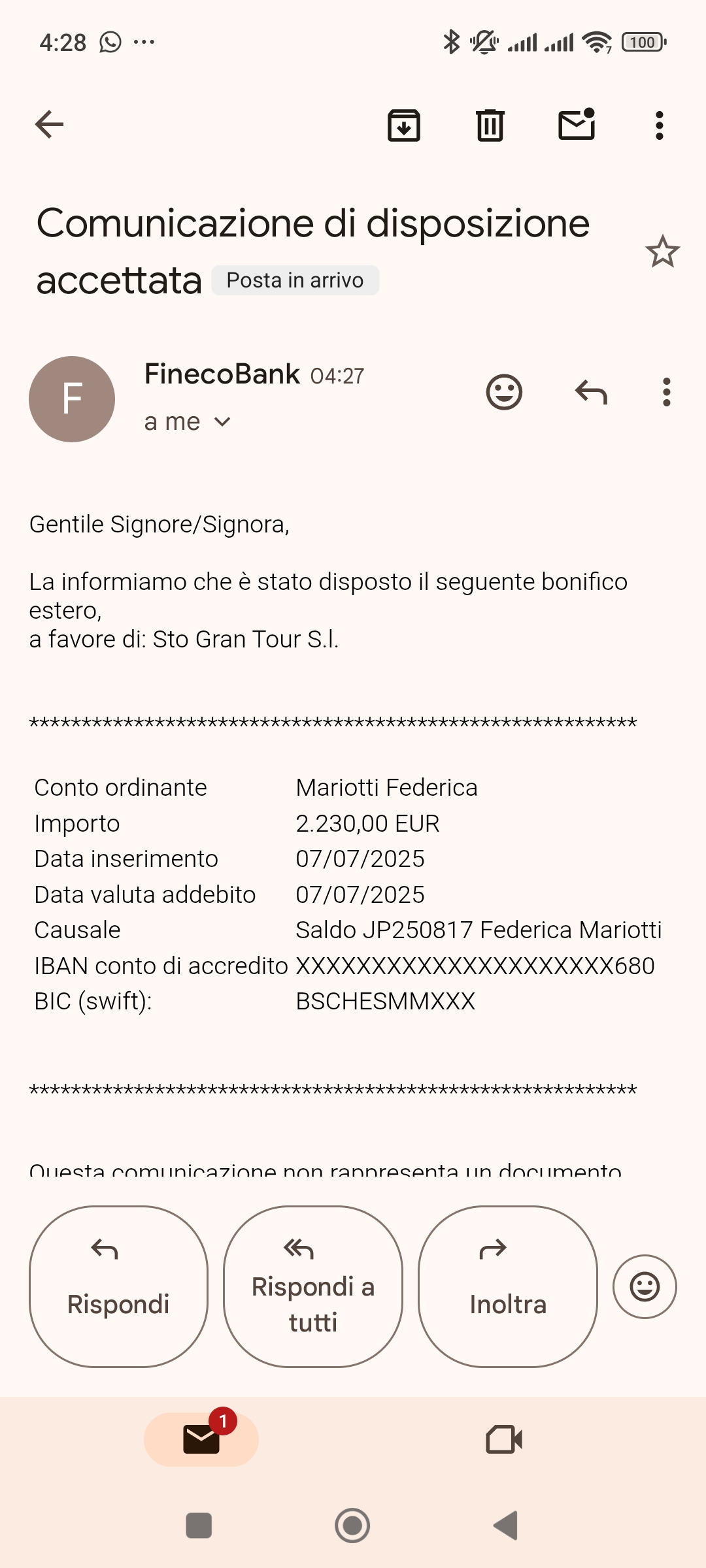
Task: Tap the Posta in arrivo label chip
Action: [x=295, y=280]
